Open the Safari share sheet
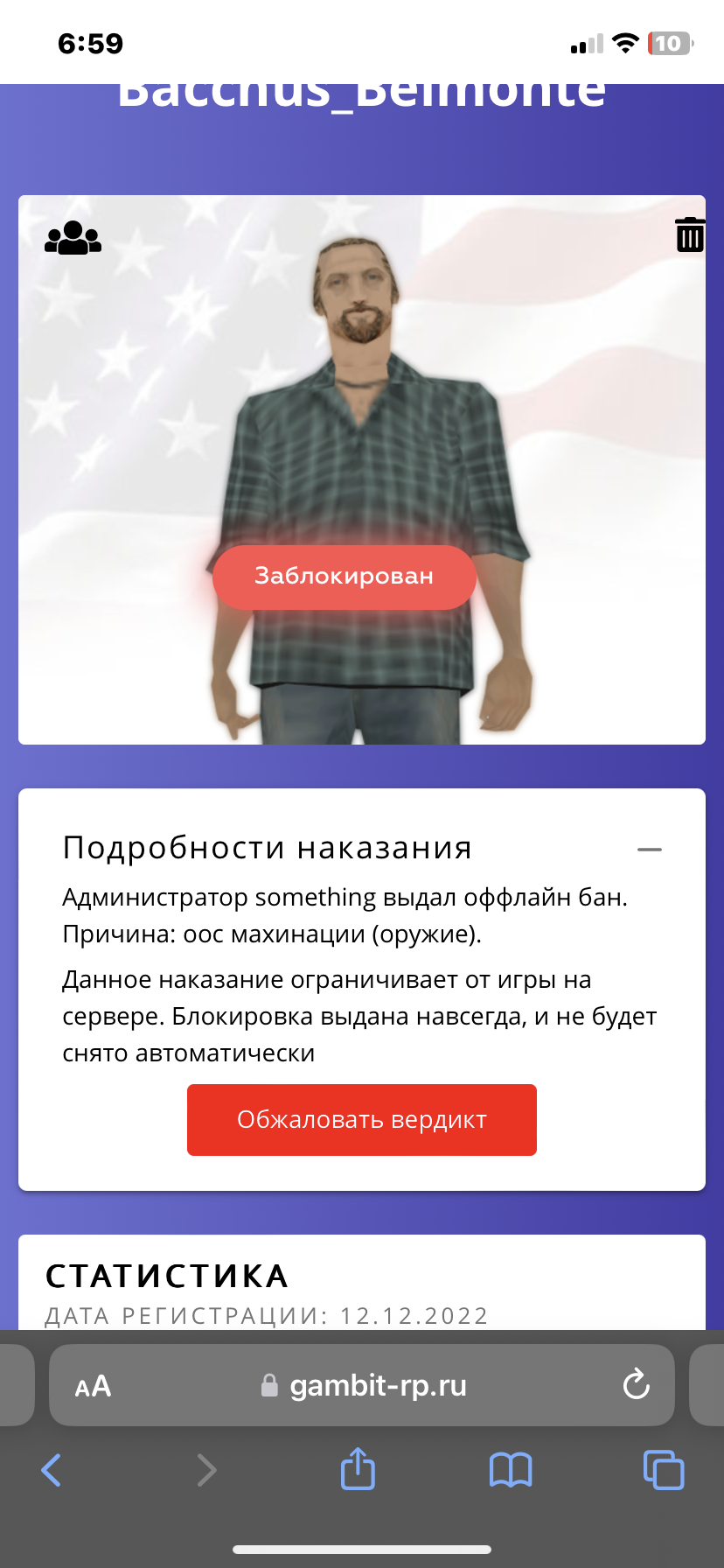The image size is (724, 1568). [358, 1468]
